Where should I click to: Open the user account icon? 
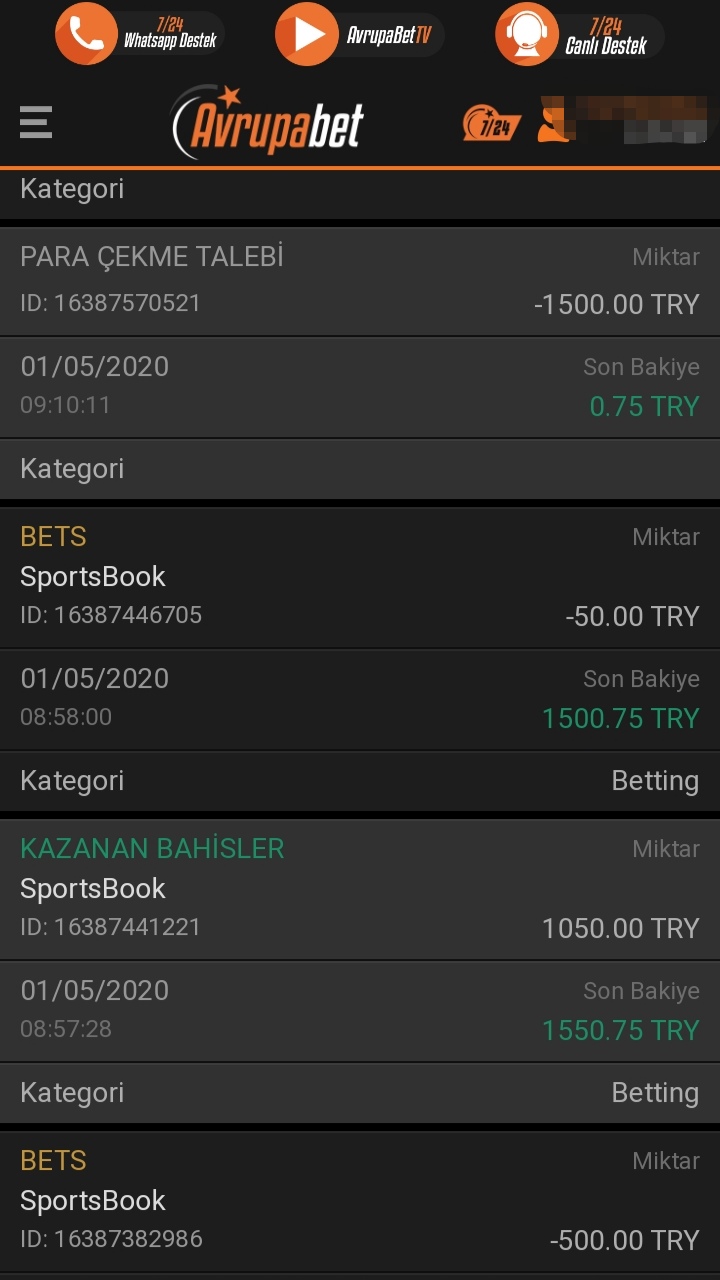coord(553,123)
